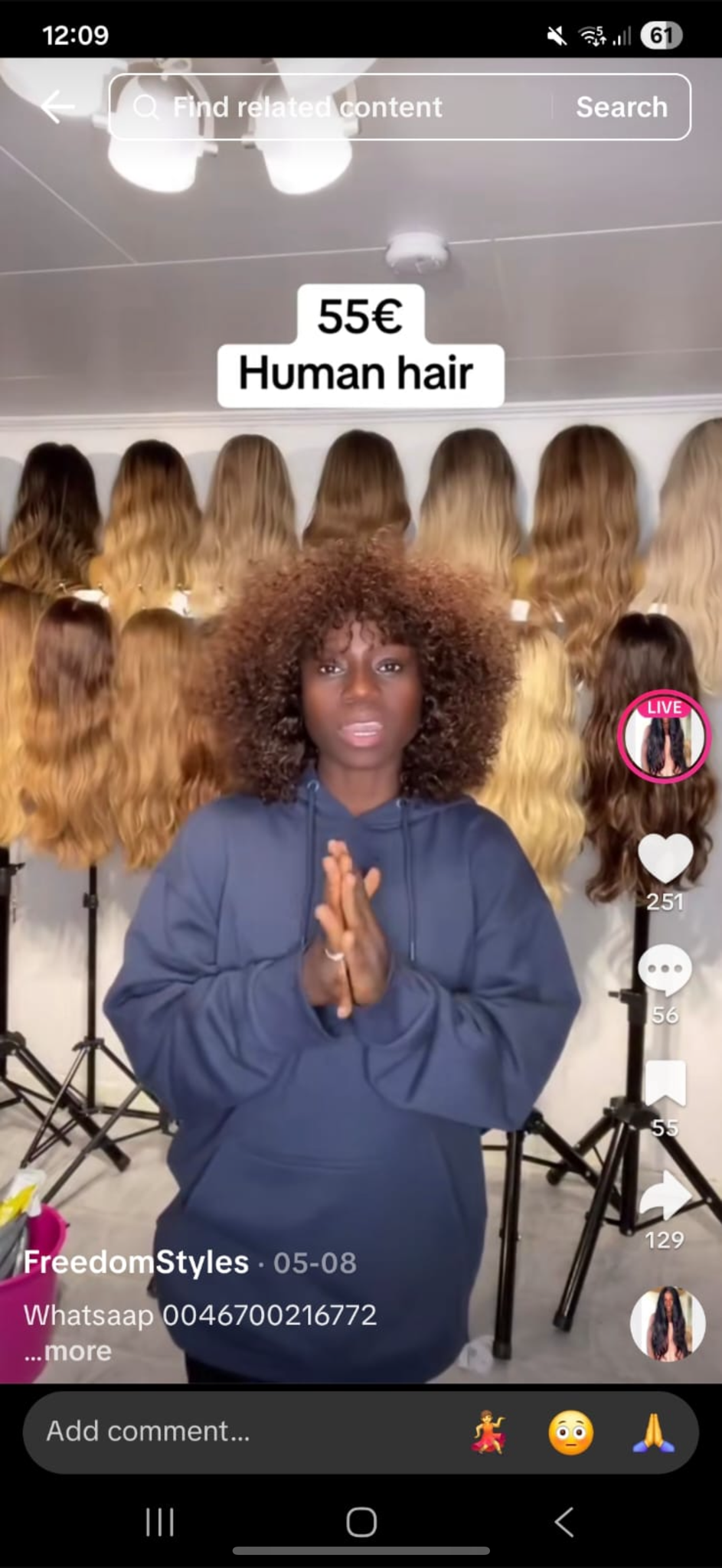Screen dimensions: 722x1568
Task: Open the sound disc icon
Action: click(x=667, y=1324)
